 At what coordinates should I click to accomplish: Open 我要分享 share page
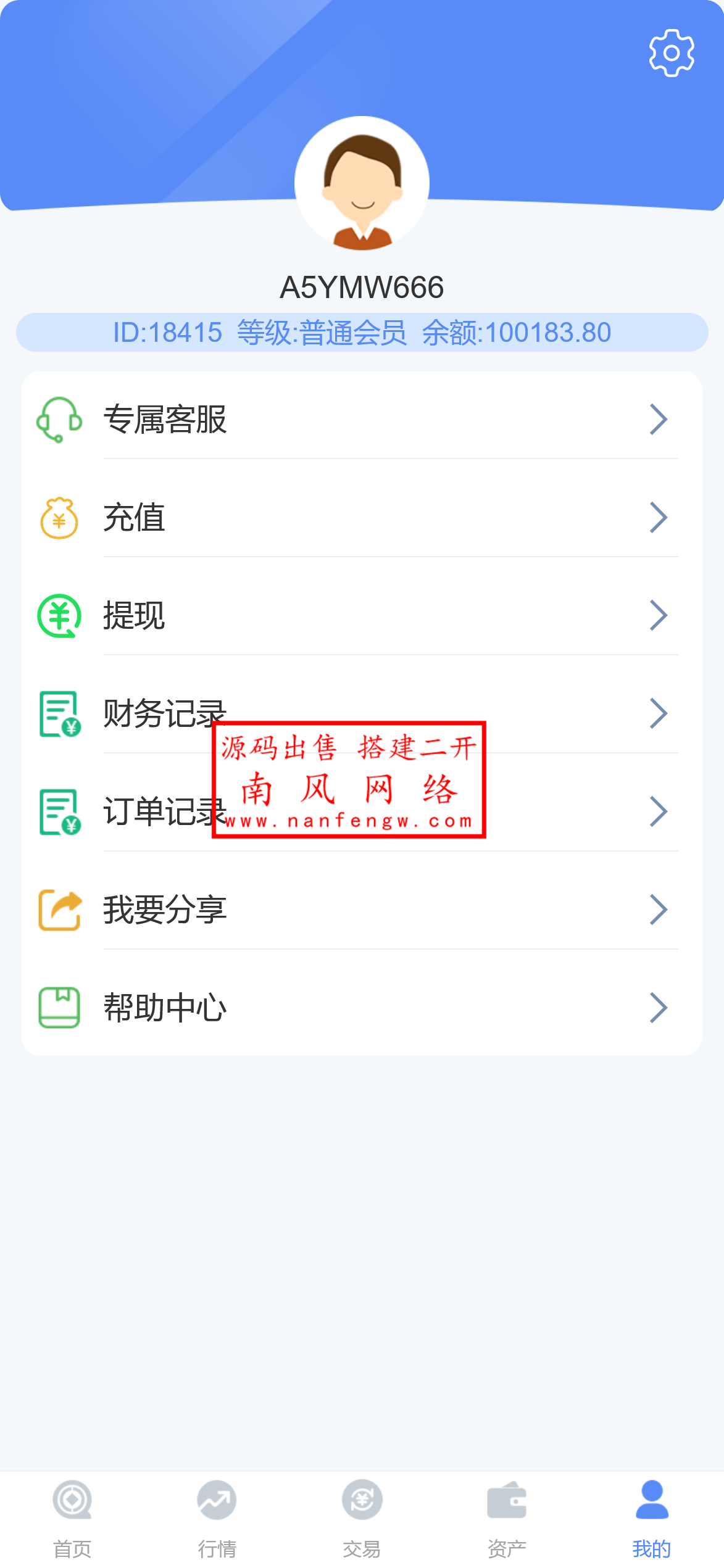tap(362, 910)
